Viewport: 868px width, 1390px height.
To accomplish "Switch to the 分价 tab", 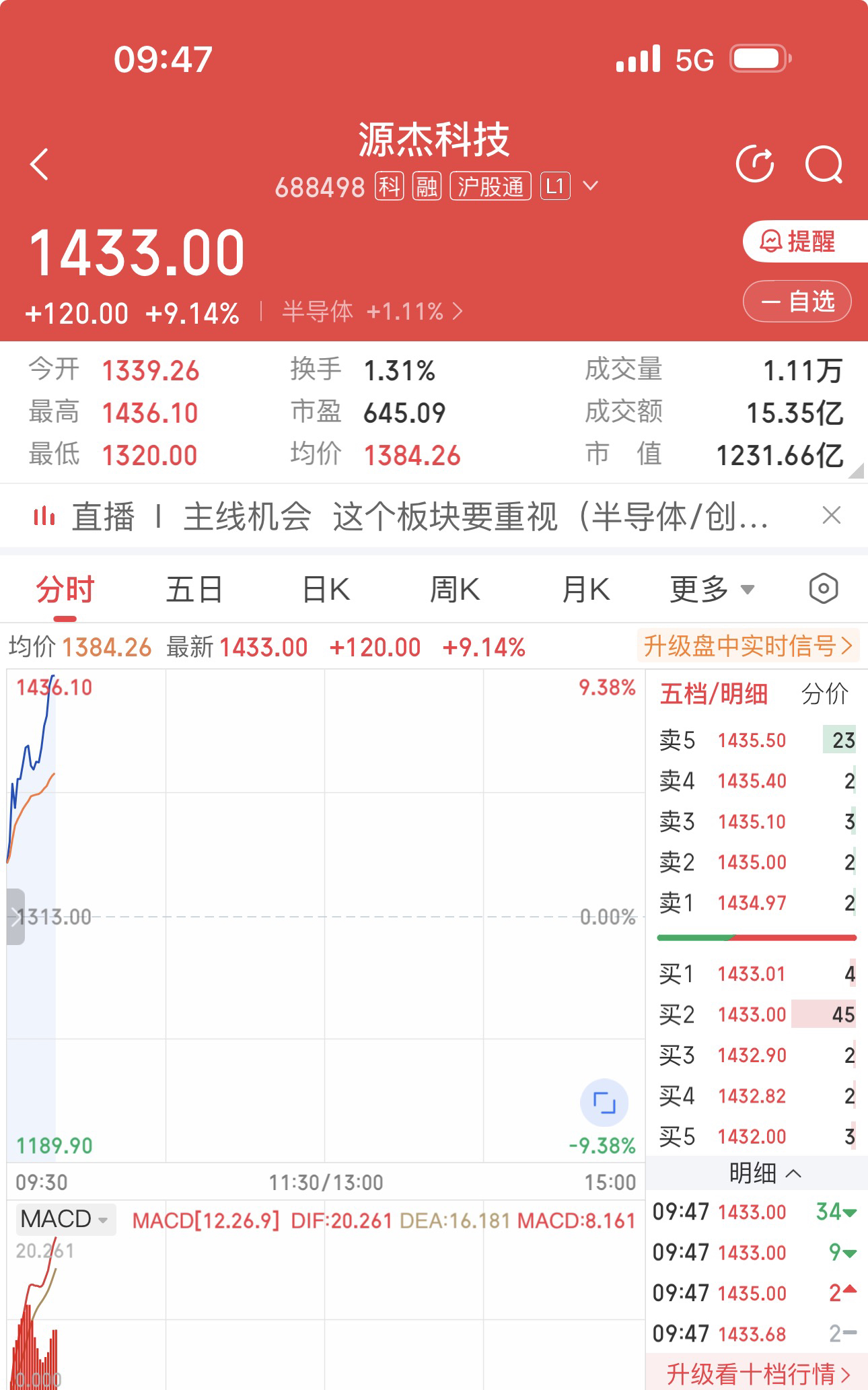I will pos(824,693).
